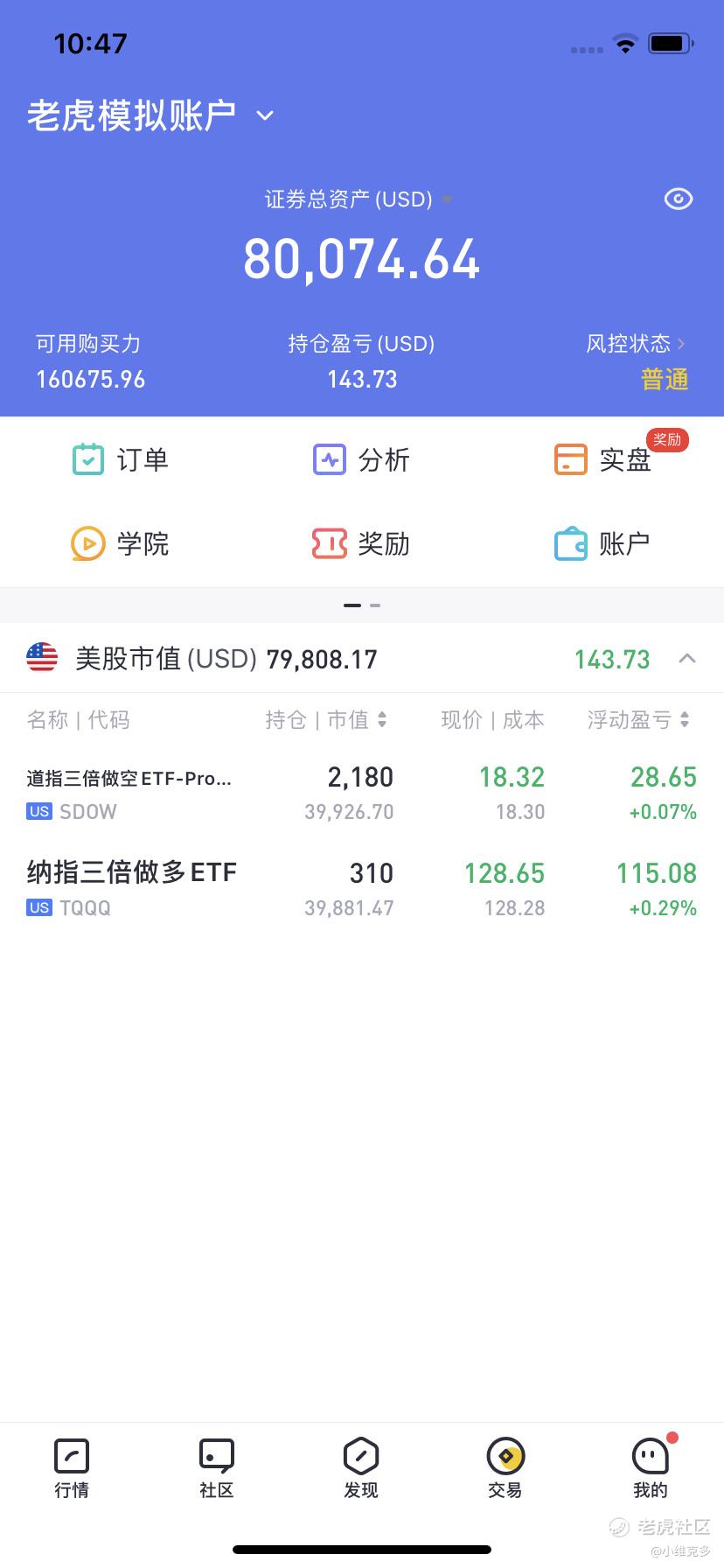Open the 老虎模拟账户 account switcher dropdown
Viewport: 724px width, 1568px height.
150,115
